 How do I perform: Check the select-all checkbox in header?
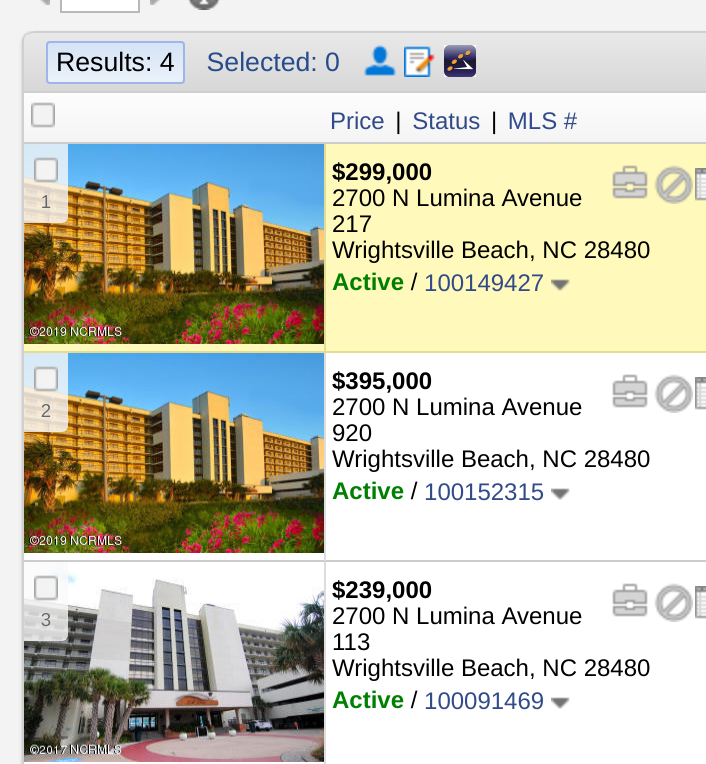(x=43, y=115)
